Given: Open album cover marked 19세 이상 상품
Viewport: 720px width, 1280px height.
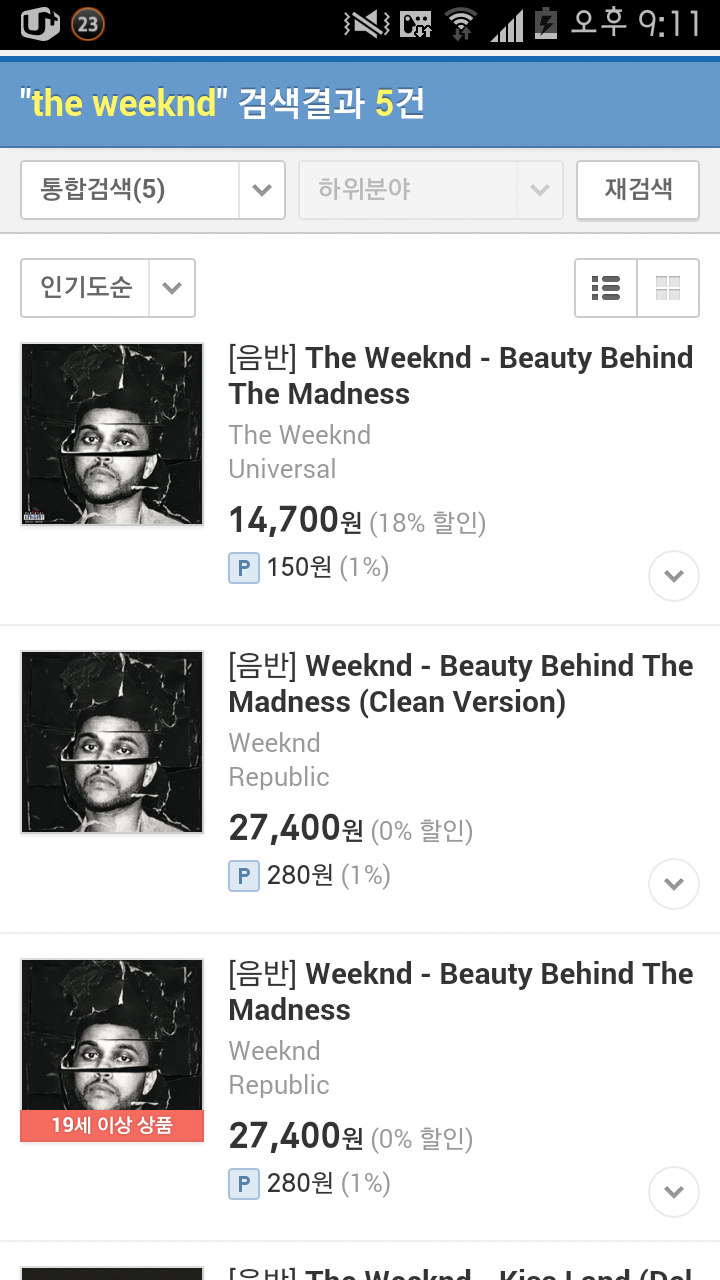Looking at the screenshot, I should point(112,1050).
